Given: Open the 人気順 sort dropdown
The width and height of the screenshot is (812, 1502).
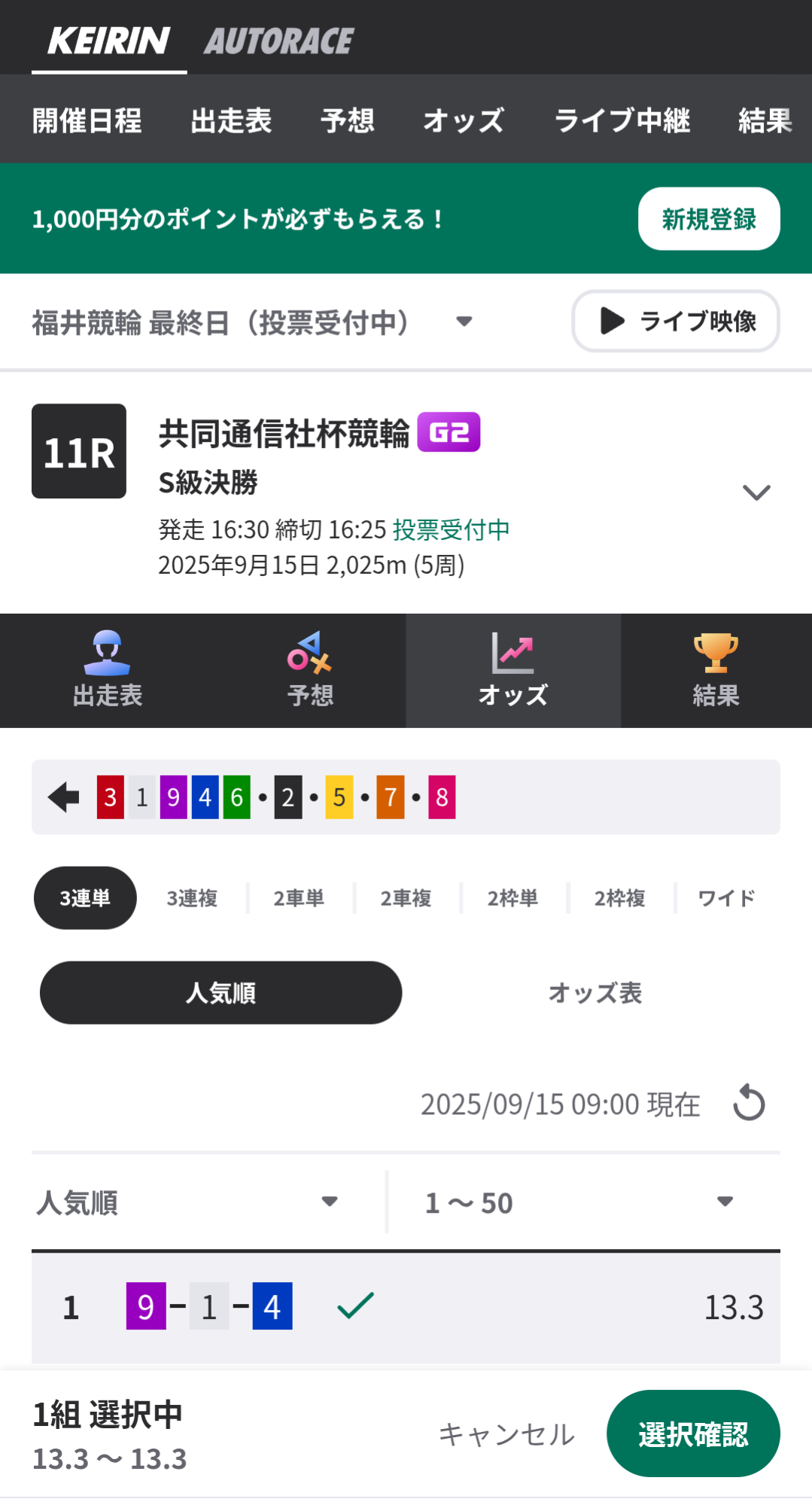Looking at the screenshot, I should coord(188,1202).
